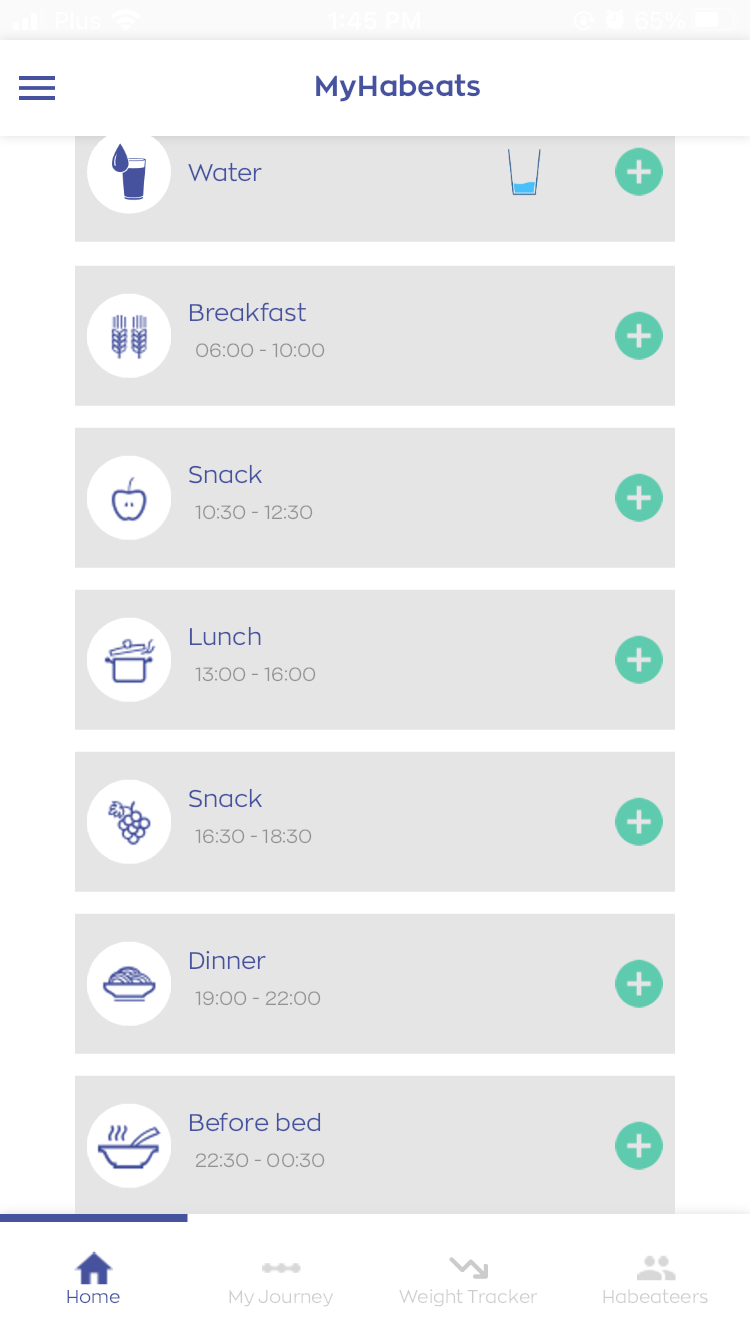750x1334 pixels.
Task: Add a glass of water
Action: pos(639,172)
